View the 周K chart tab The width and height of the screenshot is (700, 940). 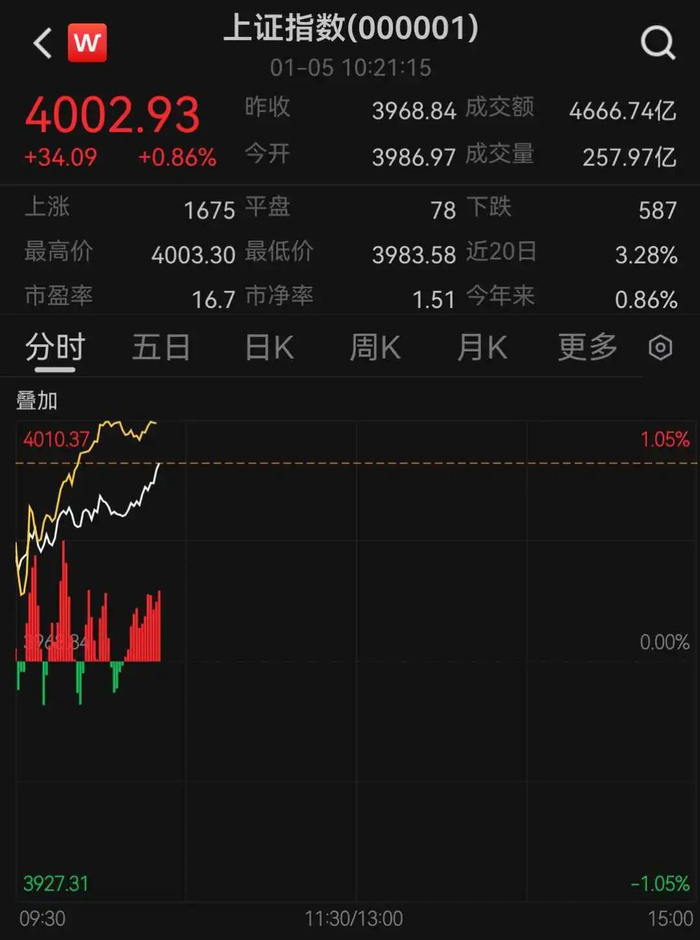click(x=375, y=348)
